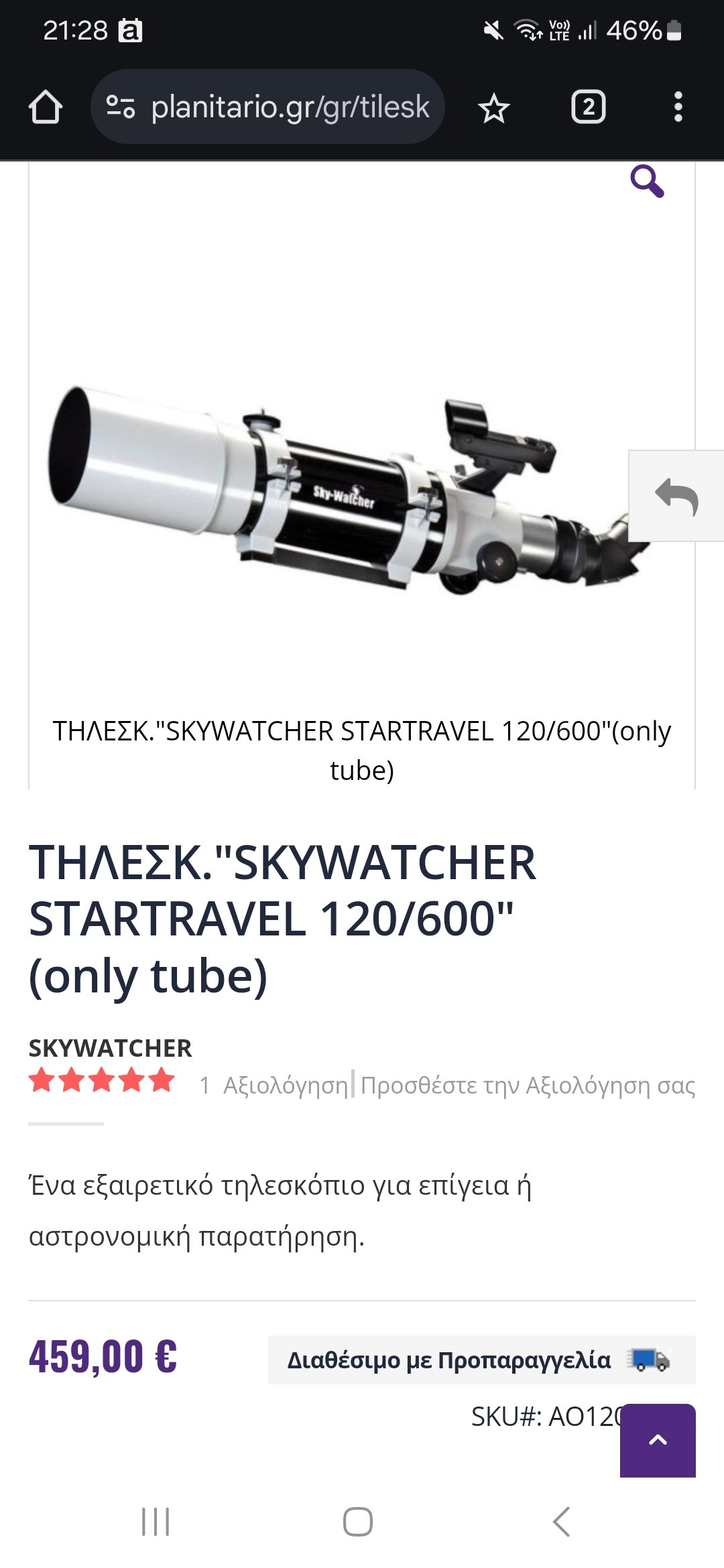Screen dimensions: 724x1568
Task: Go back with the system back button
Action: (x=562, y=1521)
